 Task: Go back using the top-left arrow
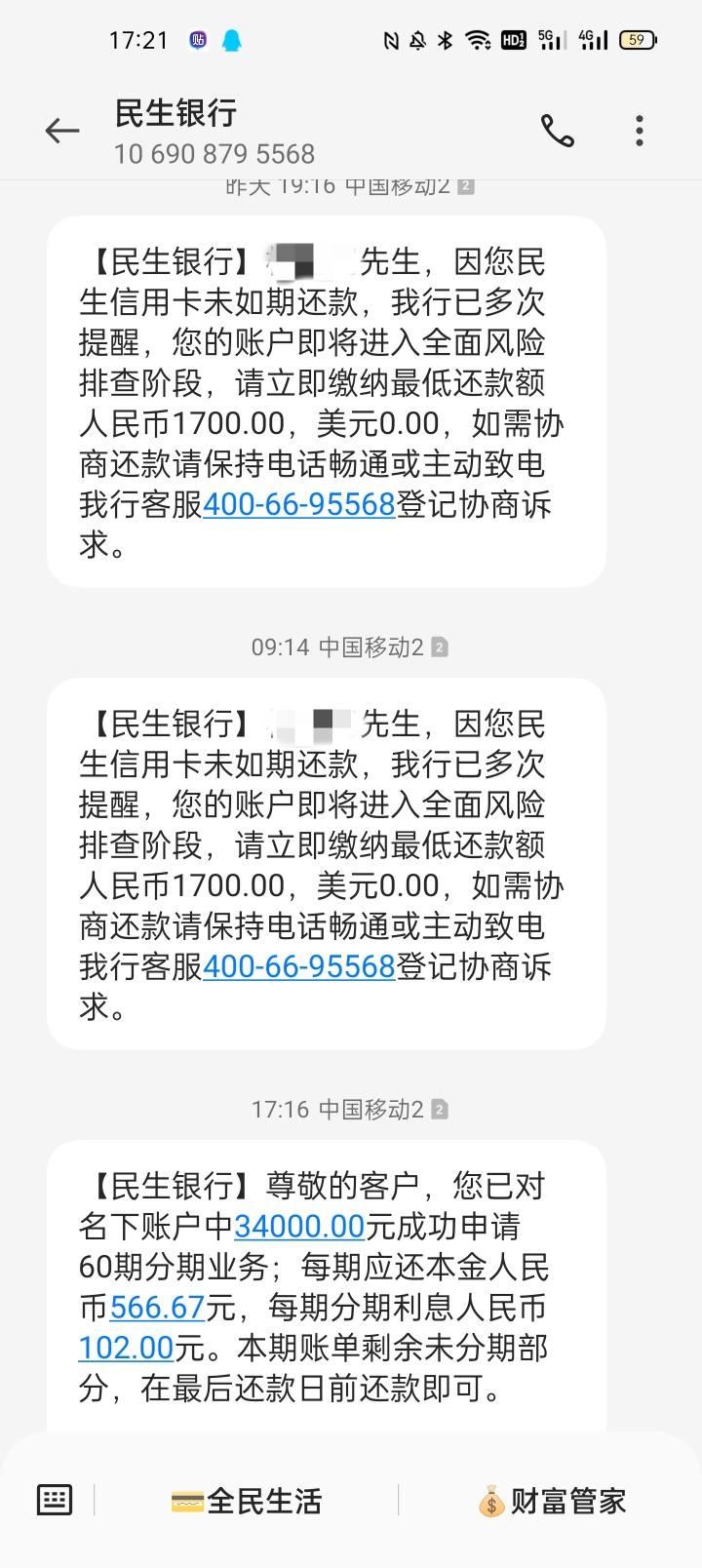point(61,131)
